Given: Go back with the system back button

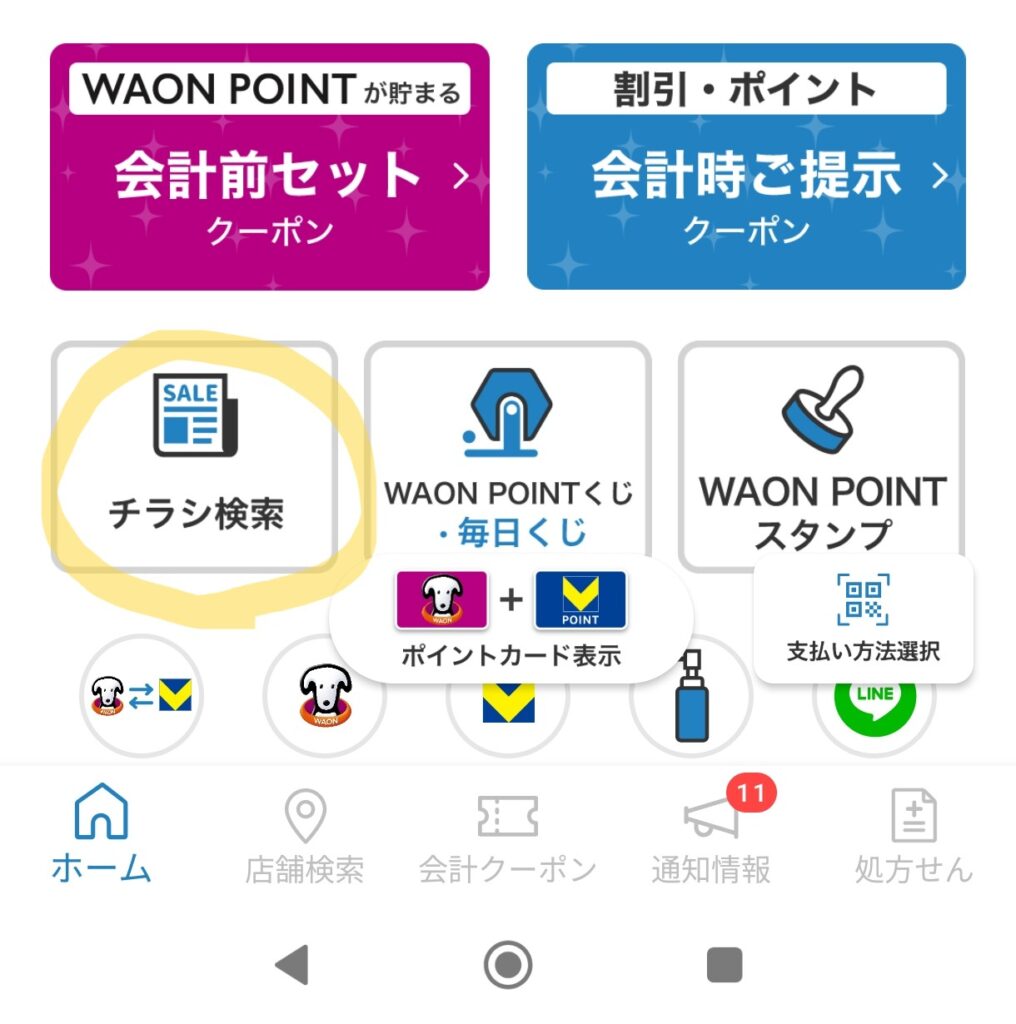Looking at the screenshot, I should click(291, 966).
